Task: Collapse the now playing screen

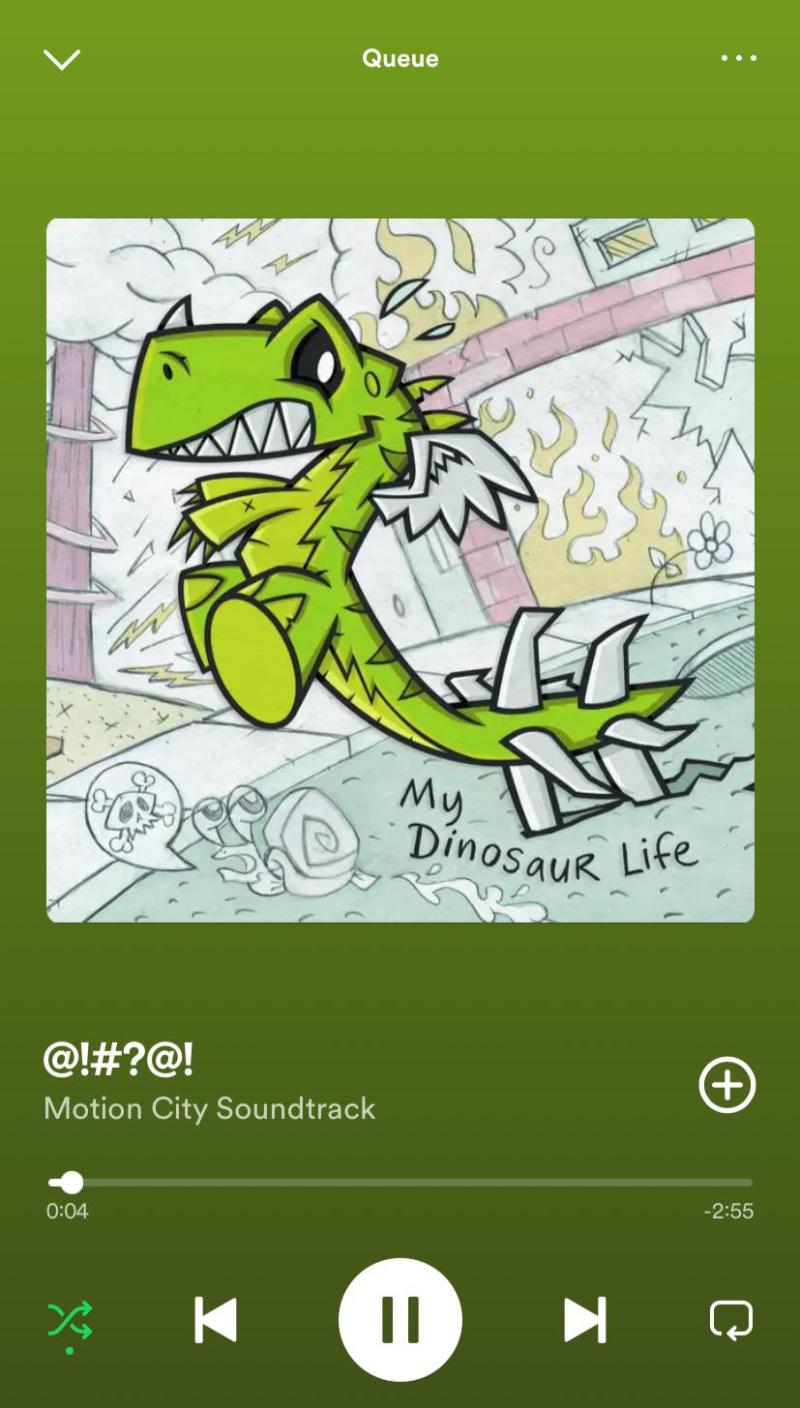Action: (61, 59)
